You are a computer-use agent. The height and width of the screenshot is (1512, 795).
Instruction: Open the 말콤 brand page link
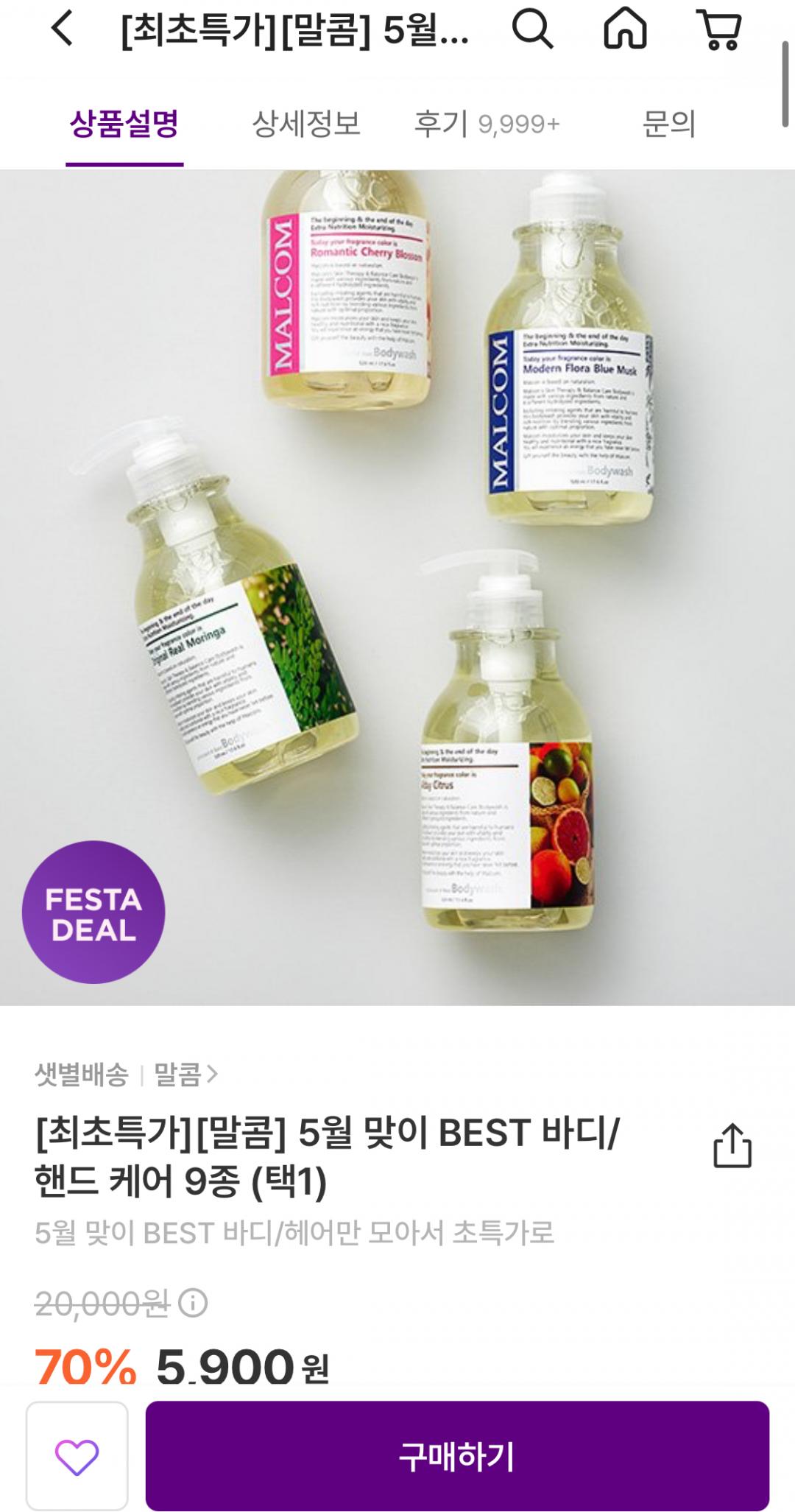coord(185,1075)
